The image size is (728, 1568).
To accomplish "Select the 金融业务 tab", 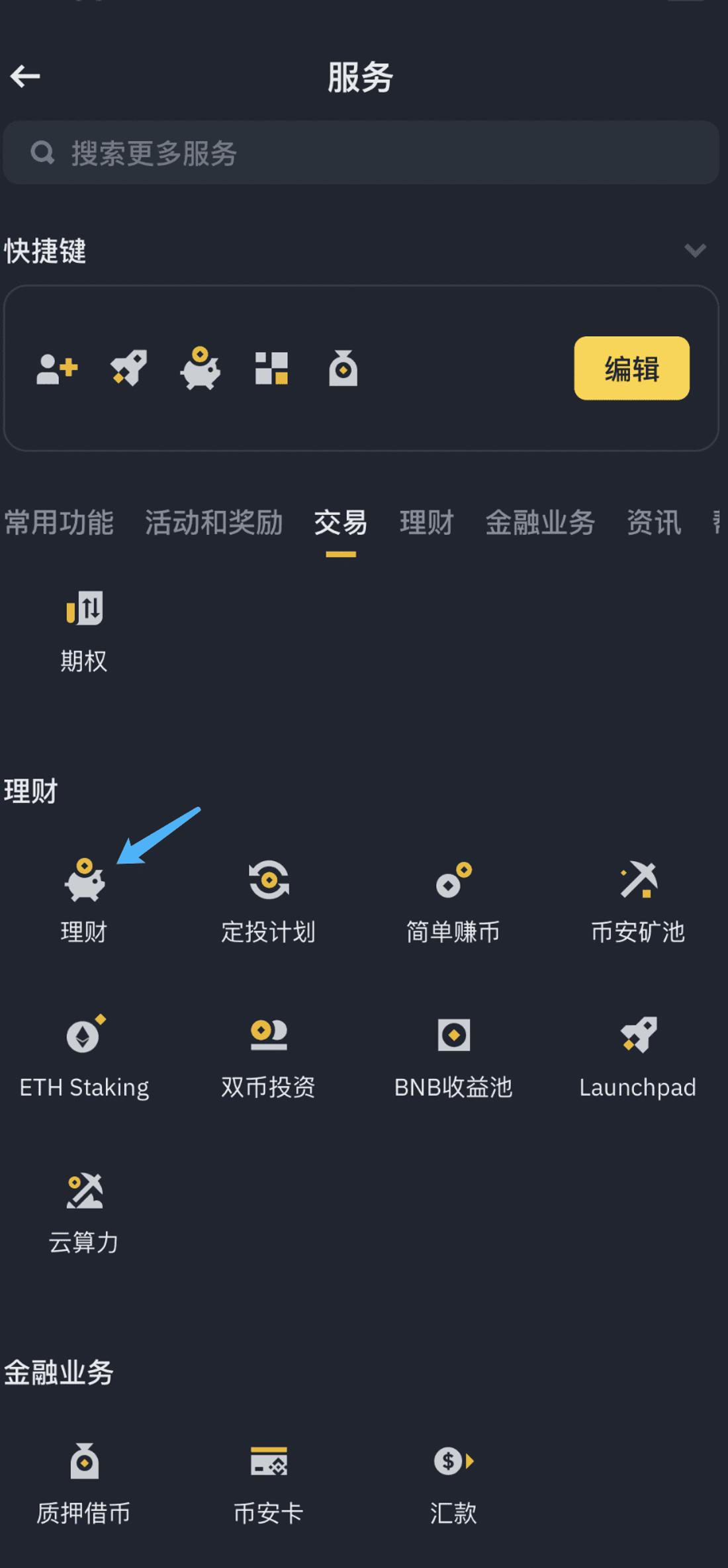I will click(x=540, y=523).
